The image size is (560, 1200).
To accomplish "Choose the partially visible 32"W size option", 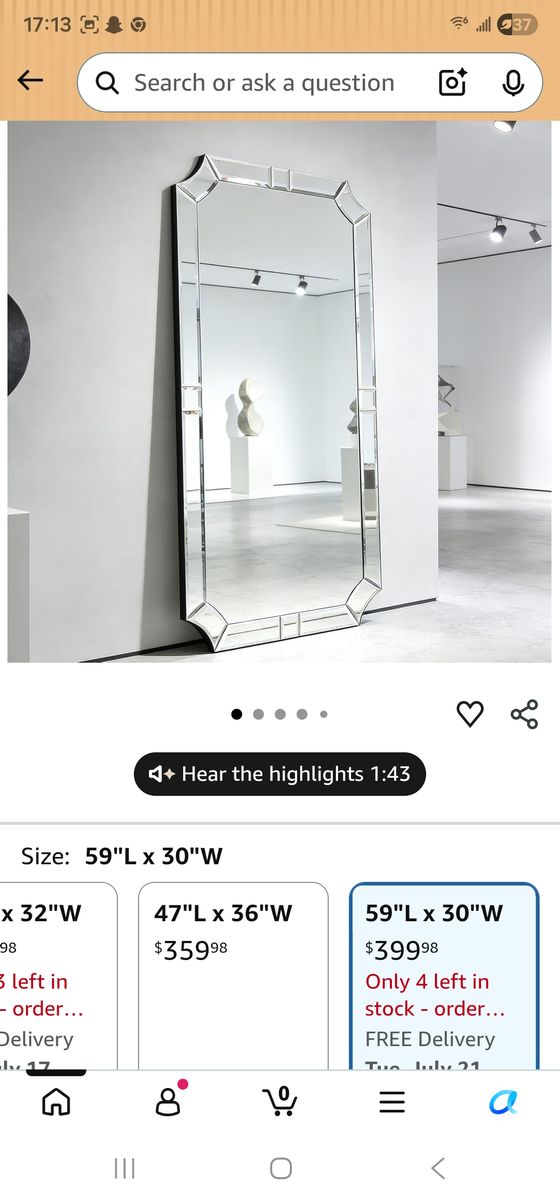I will (58, 975).
